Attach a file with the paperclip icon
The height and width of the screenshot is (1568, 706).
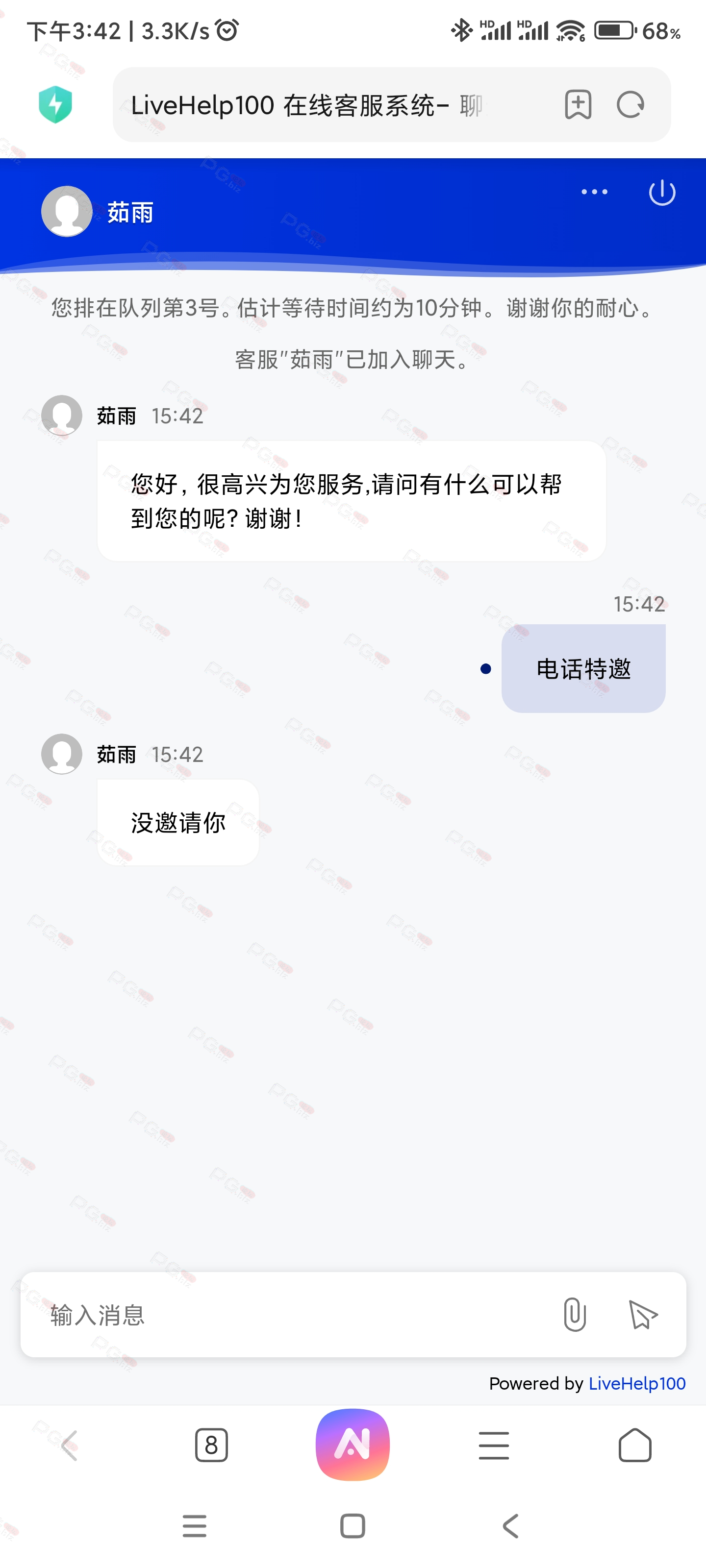575,1315
